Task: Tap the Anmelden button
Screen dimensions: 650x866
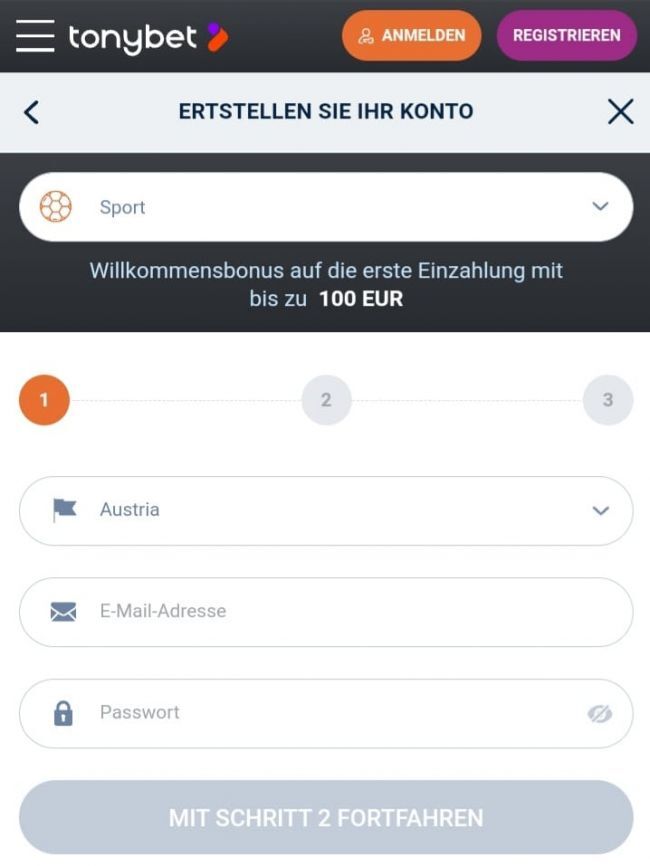Action: (x=411, y=36)
